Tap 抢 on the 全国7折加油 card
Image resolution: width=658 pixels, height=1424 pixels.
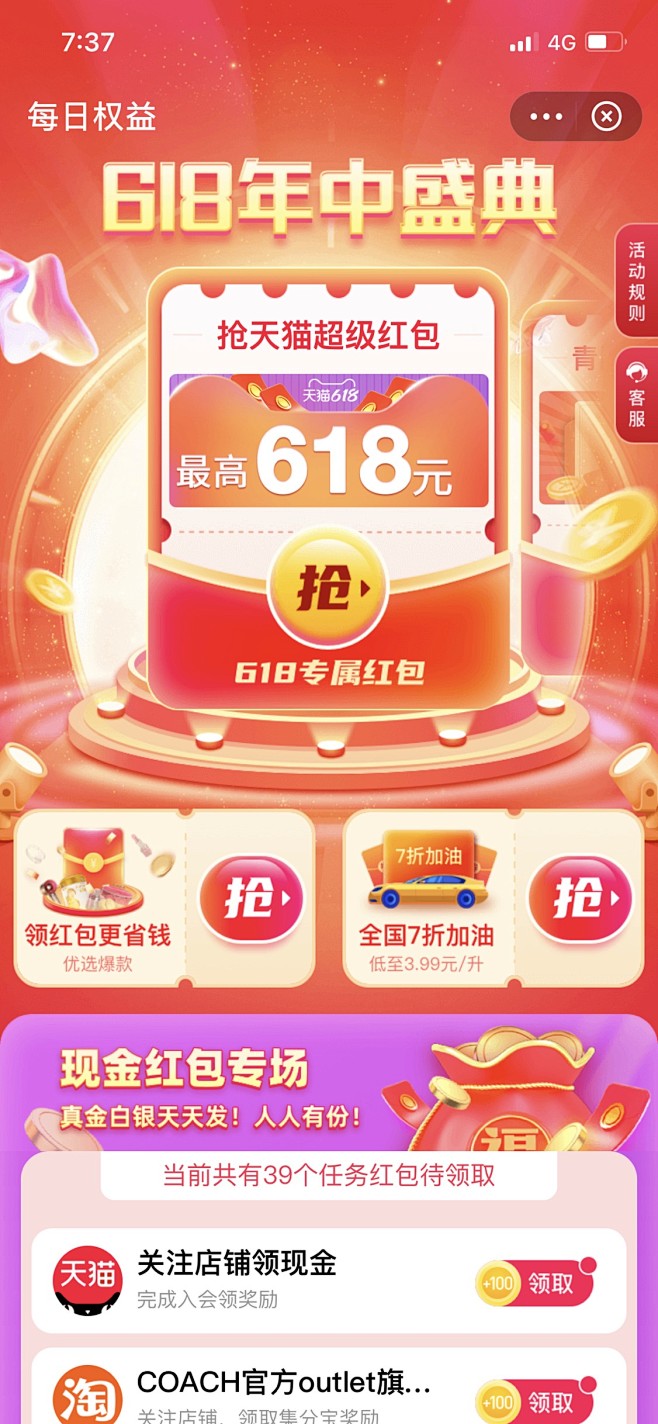580,898
